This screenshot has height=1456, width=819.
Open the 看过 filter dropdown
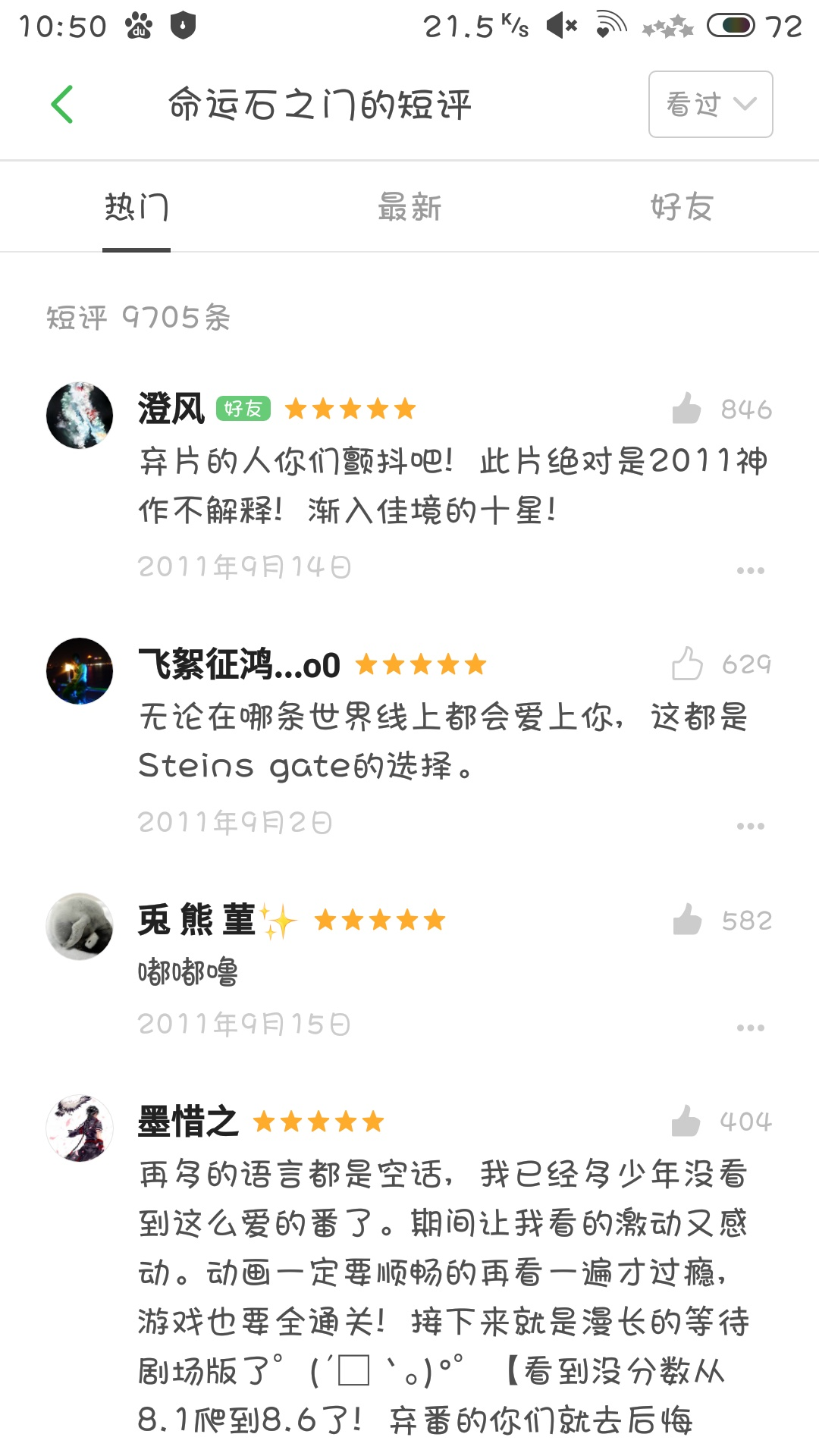711,105
